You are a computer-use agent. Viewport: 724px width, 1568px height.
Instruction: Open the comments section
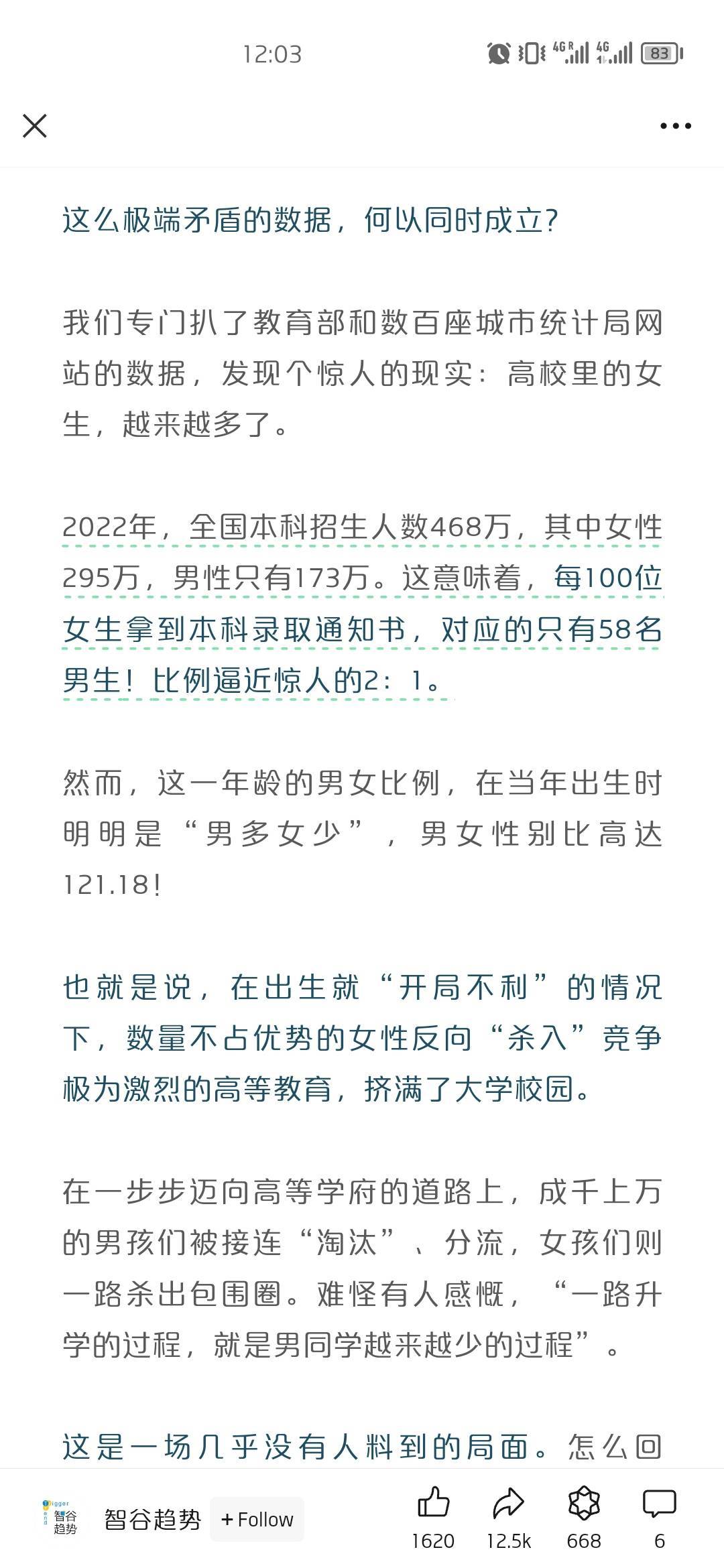pos(660,1504)
